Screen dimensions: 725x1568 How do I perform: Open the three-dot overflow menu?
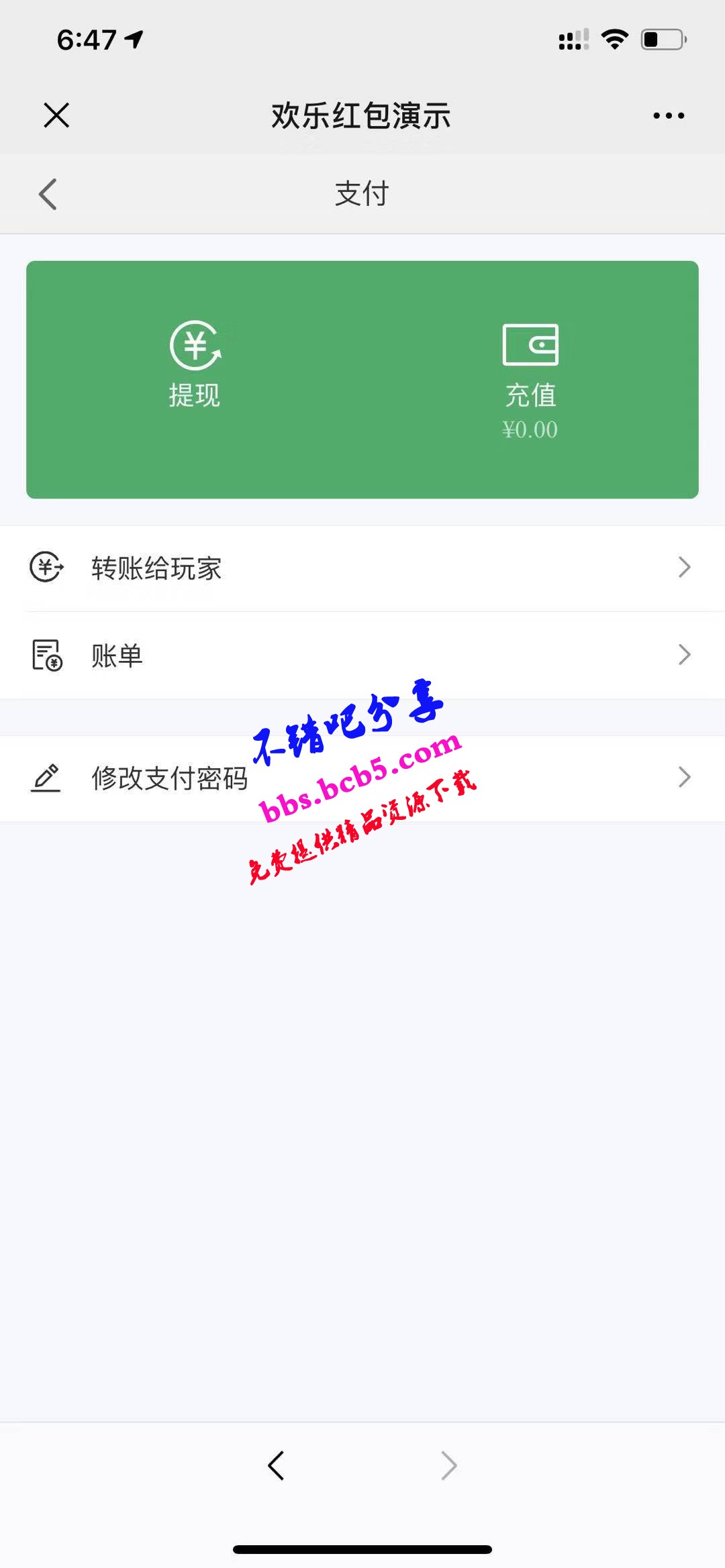coord(669,115)
